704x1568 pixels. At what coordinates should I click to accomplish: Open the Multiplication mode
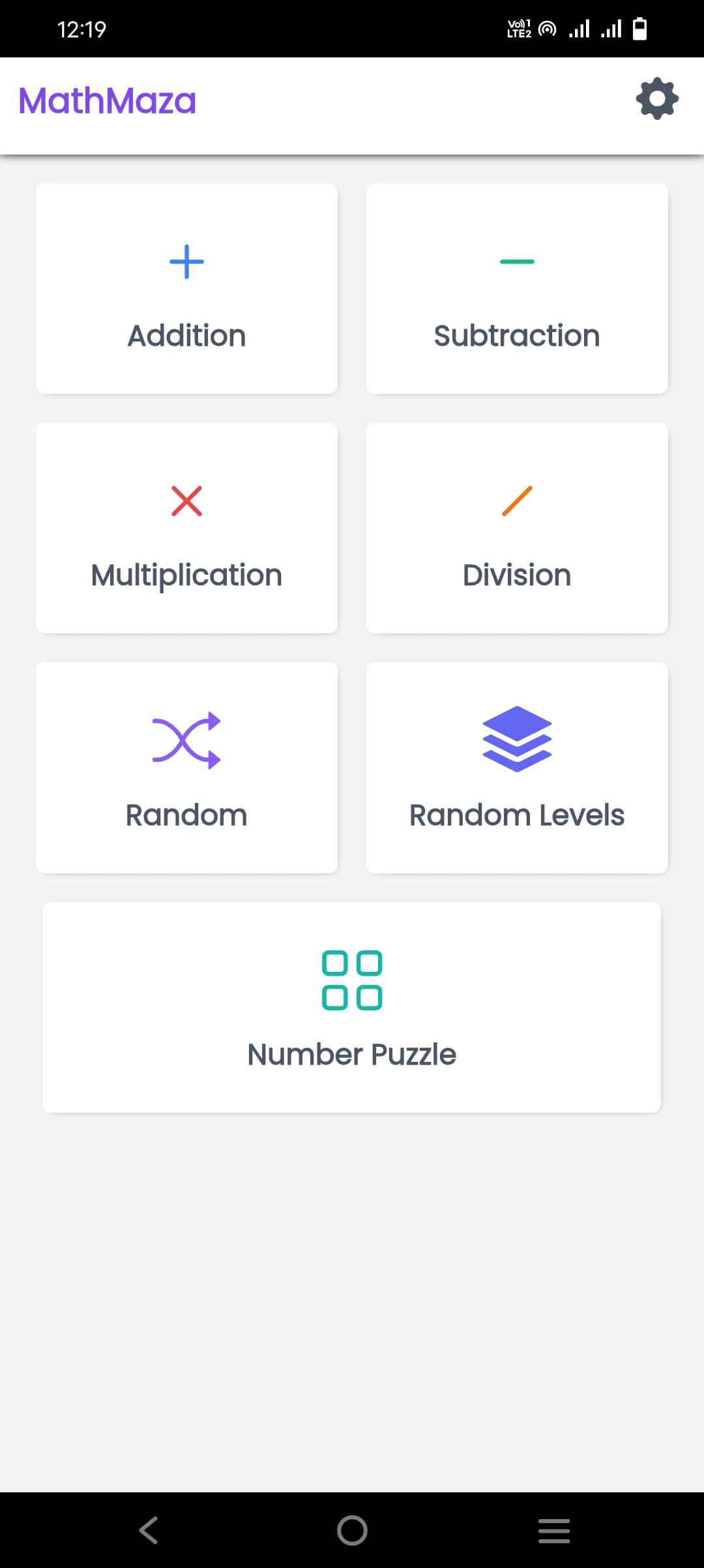point(186,528)
